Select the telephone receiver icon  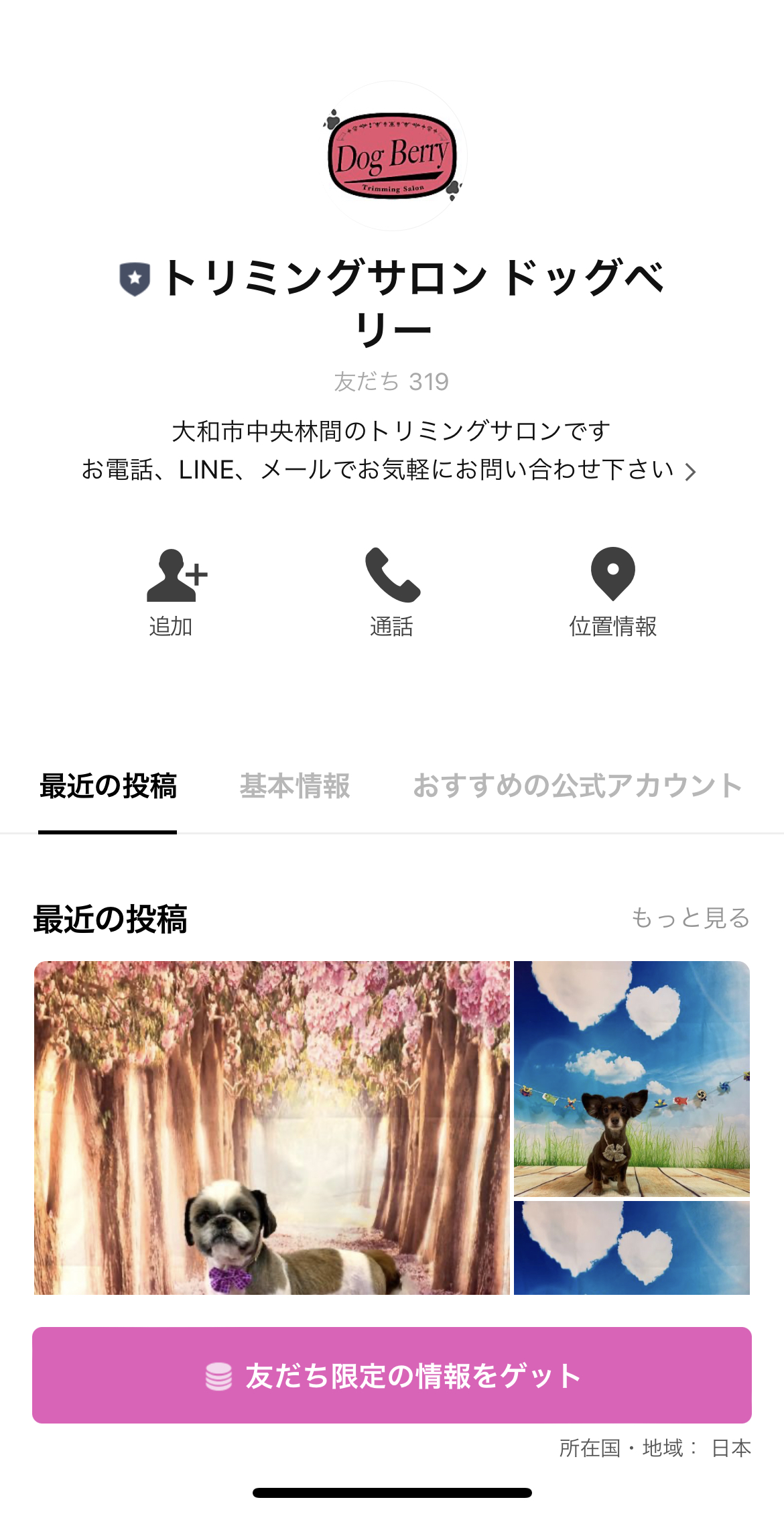point(393,577)
